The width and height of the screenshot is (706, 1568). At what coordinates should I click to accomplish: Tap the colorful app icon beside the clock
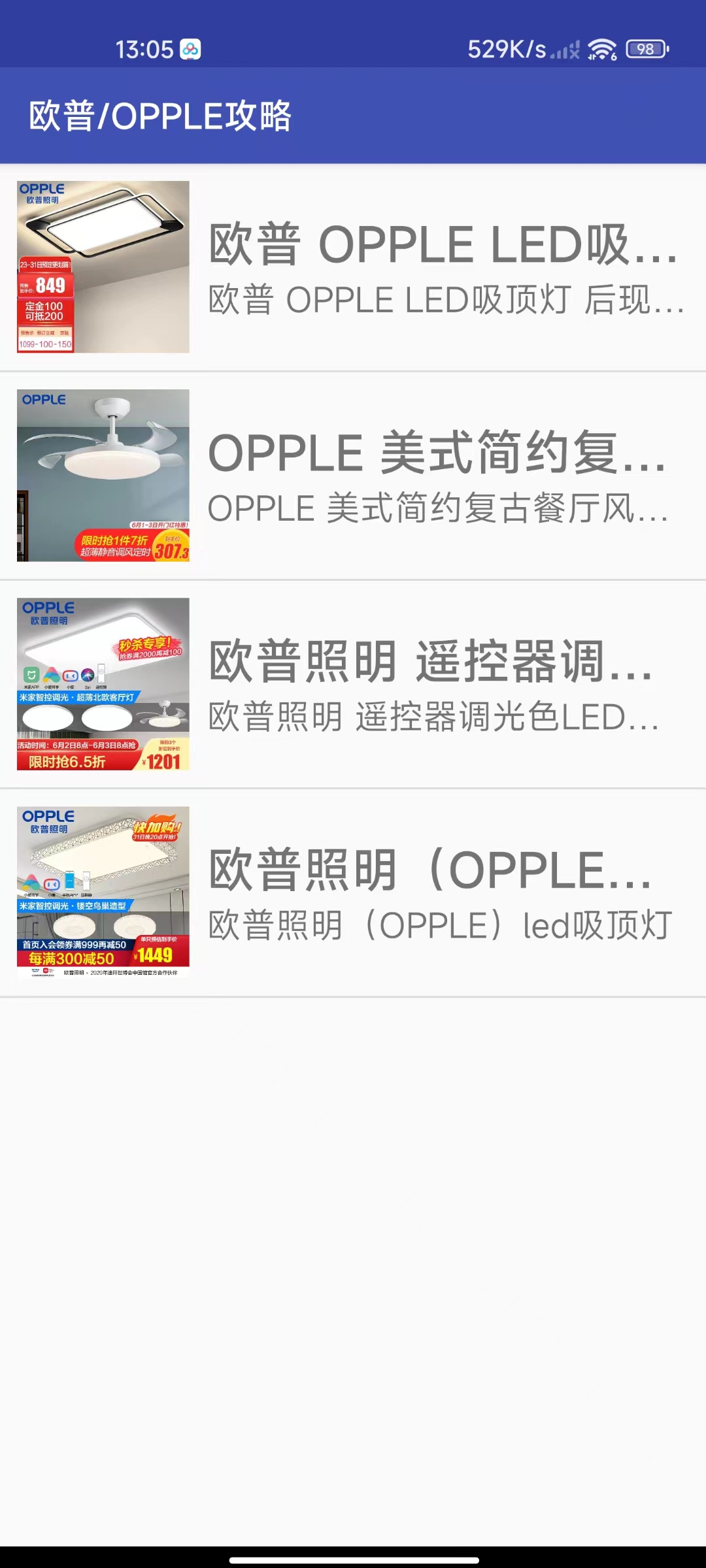click(x=190, y=48)
